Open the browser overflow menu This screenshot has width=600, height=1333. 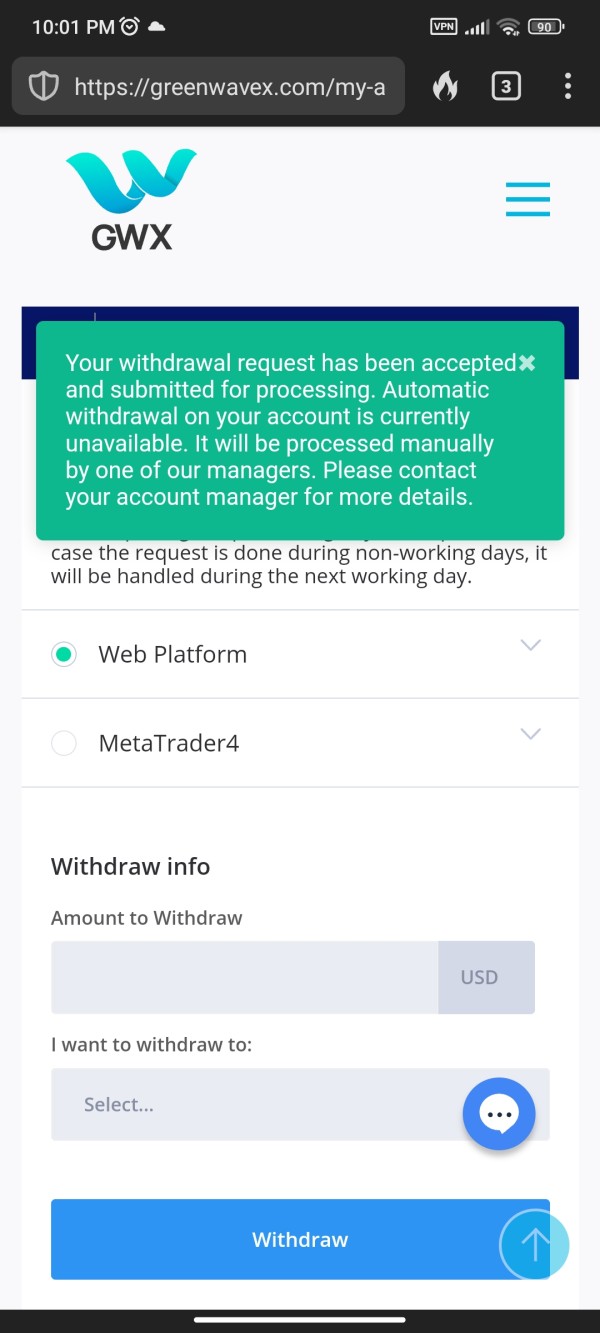(x=567, y=87)
